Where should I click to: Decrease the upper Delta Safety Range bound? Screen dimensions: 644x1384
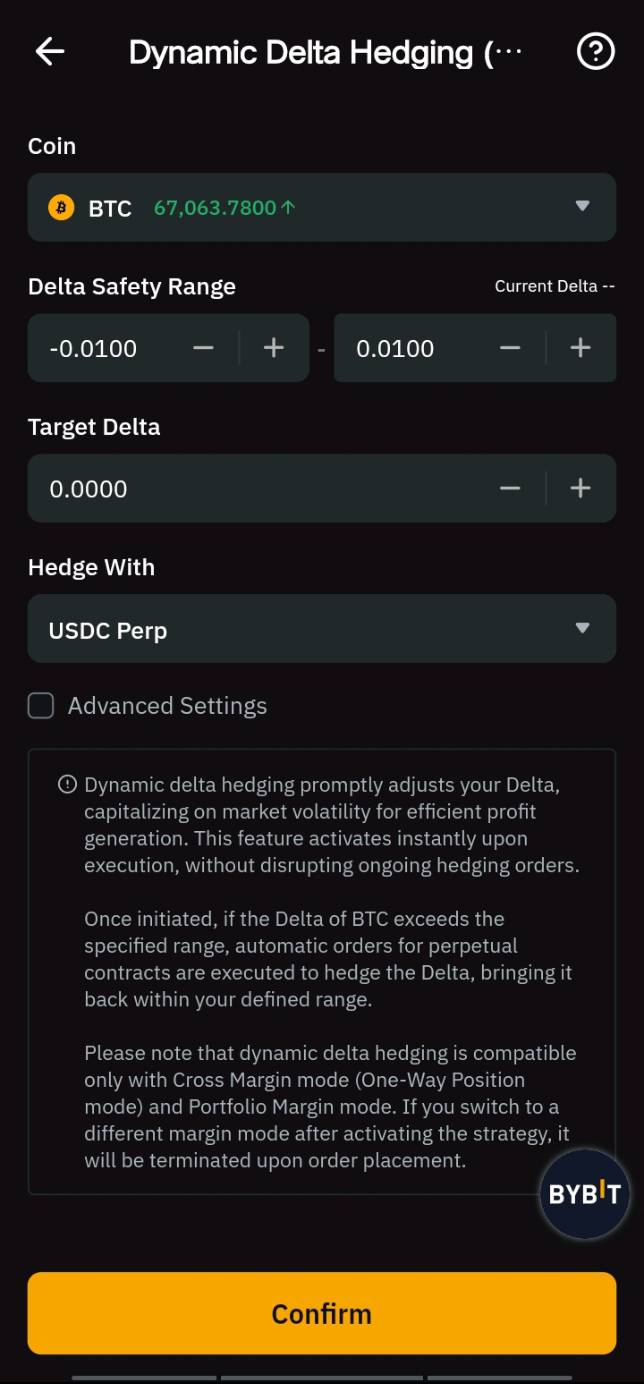click(510, 348)
